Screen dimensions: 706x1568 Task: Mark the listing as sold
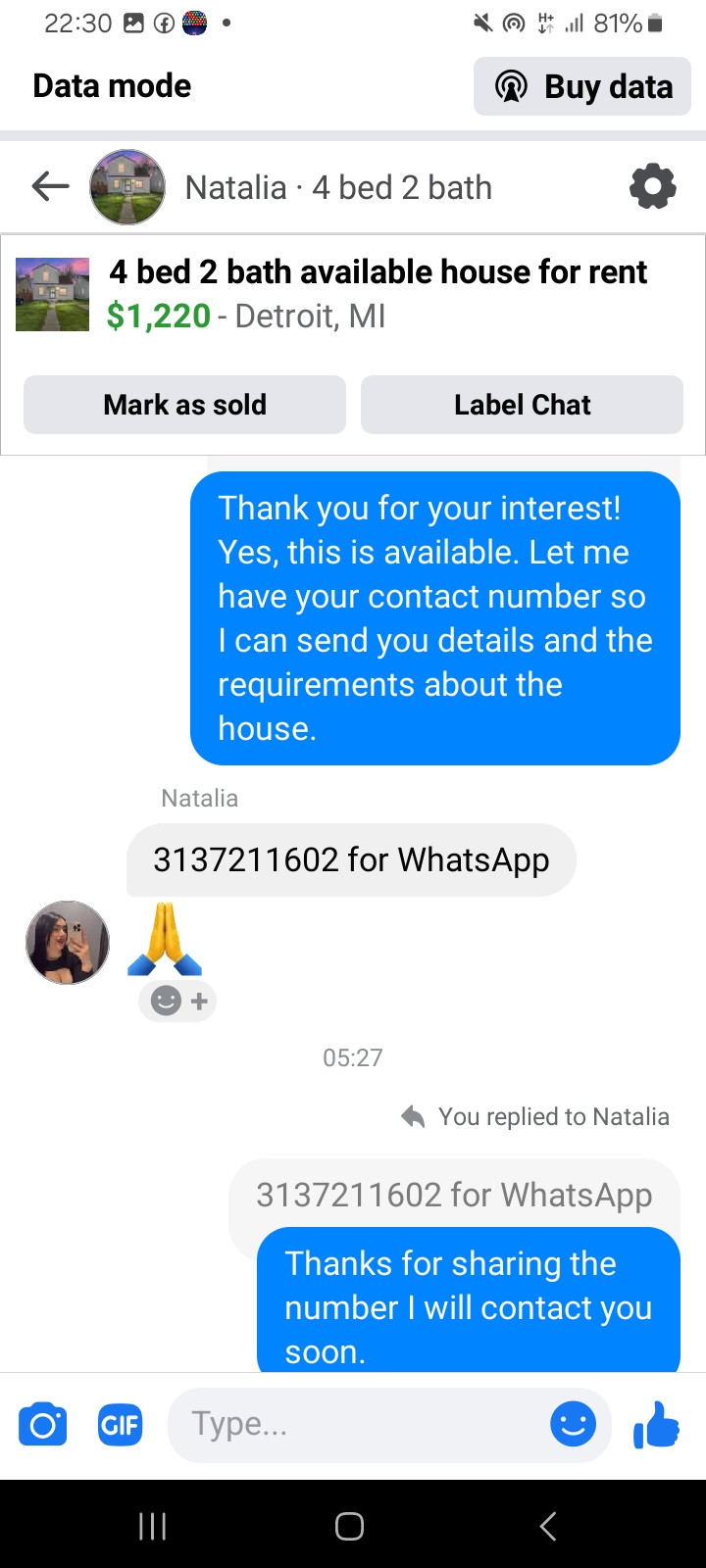(x=184, y=405)
